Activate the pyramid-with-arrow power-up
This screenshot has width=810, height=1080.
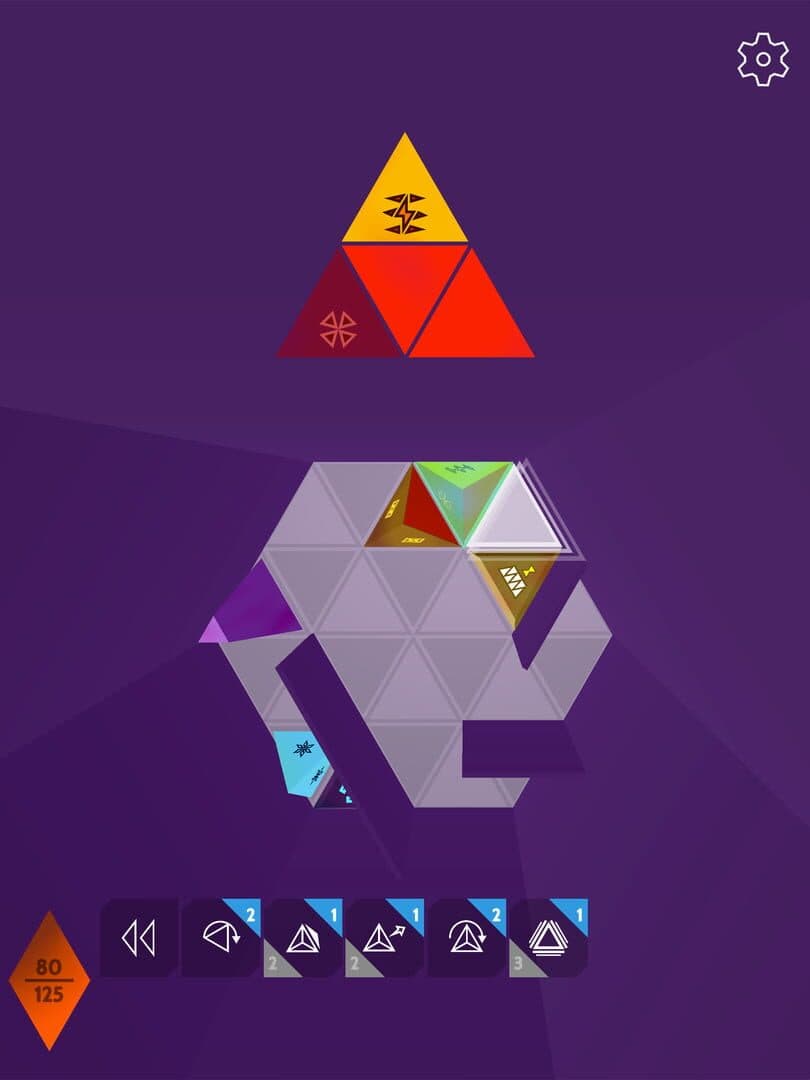point(383,939)
